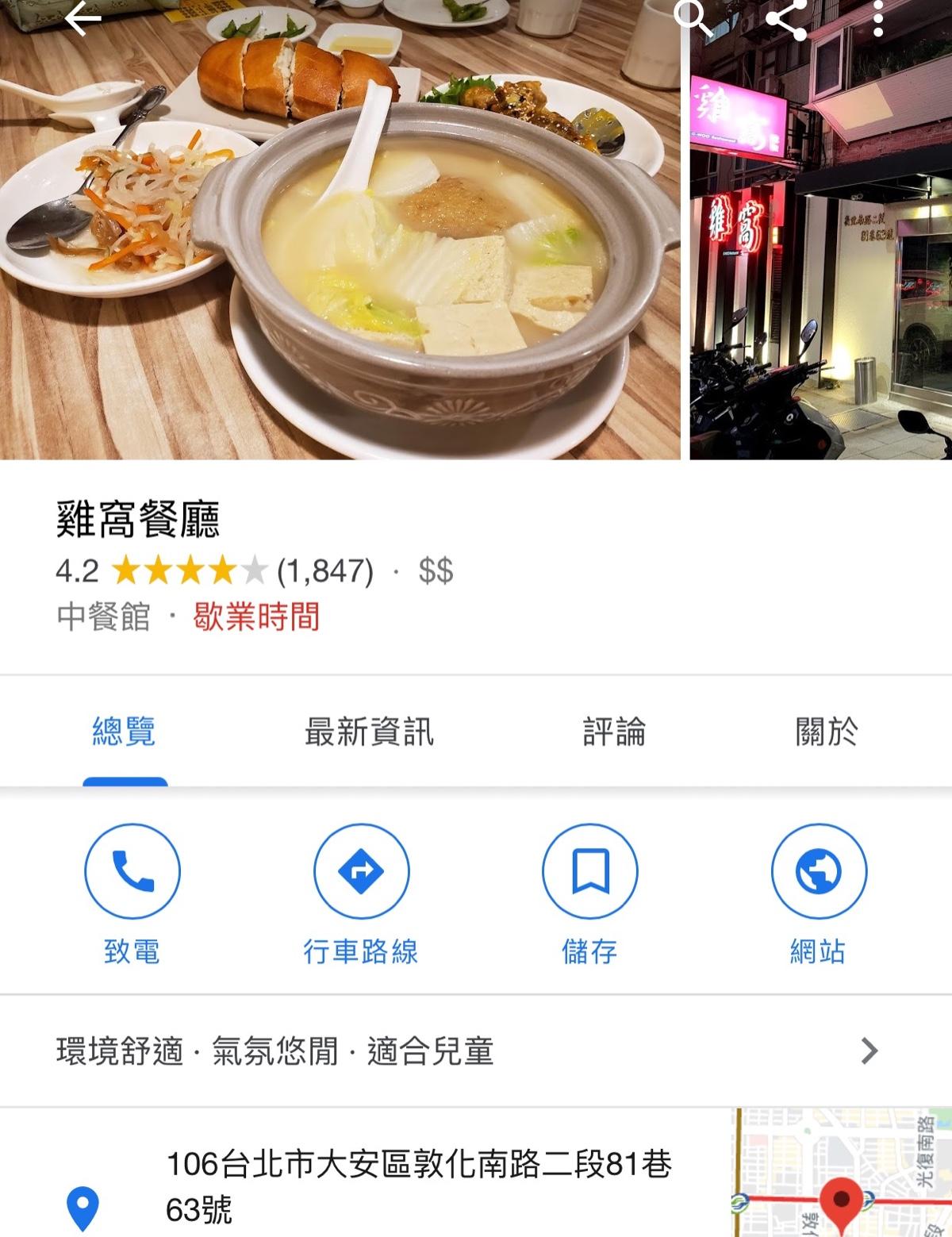952x1237 pixels.
Task: Save this place with 儲存
Action: tap(589, 893)
